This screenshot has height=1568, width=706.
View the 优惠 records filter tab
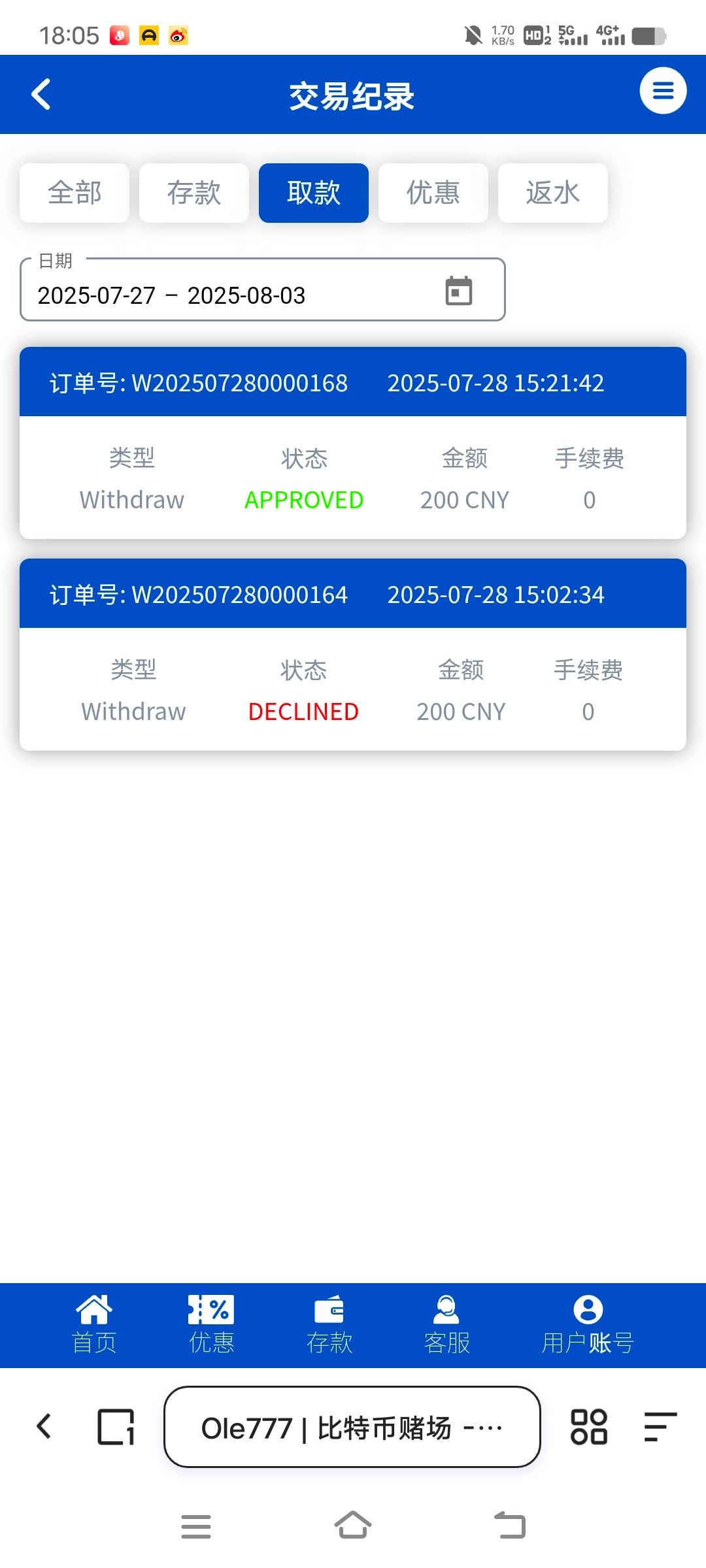coord(433,193)
